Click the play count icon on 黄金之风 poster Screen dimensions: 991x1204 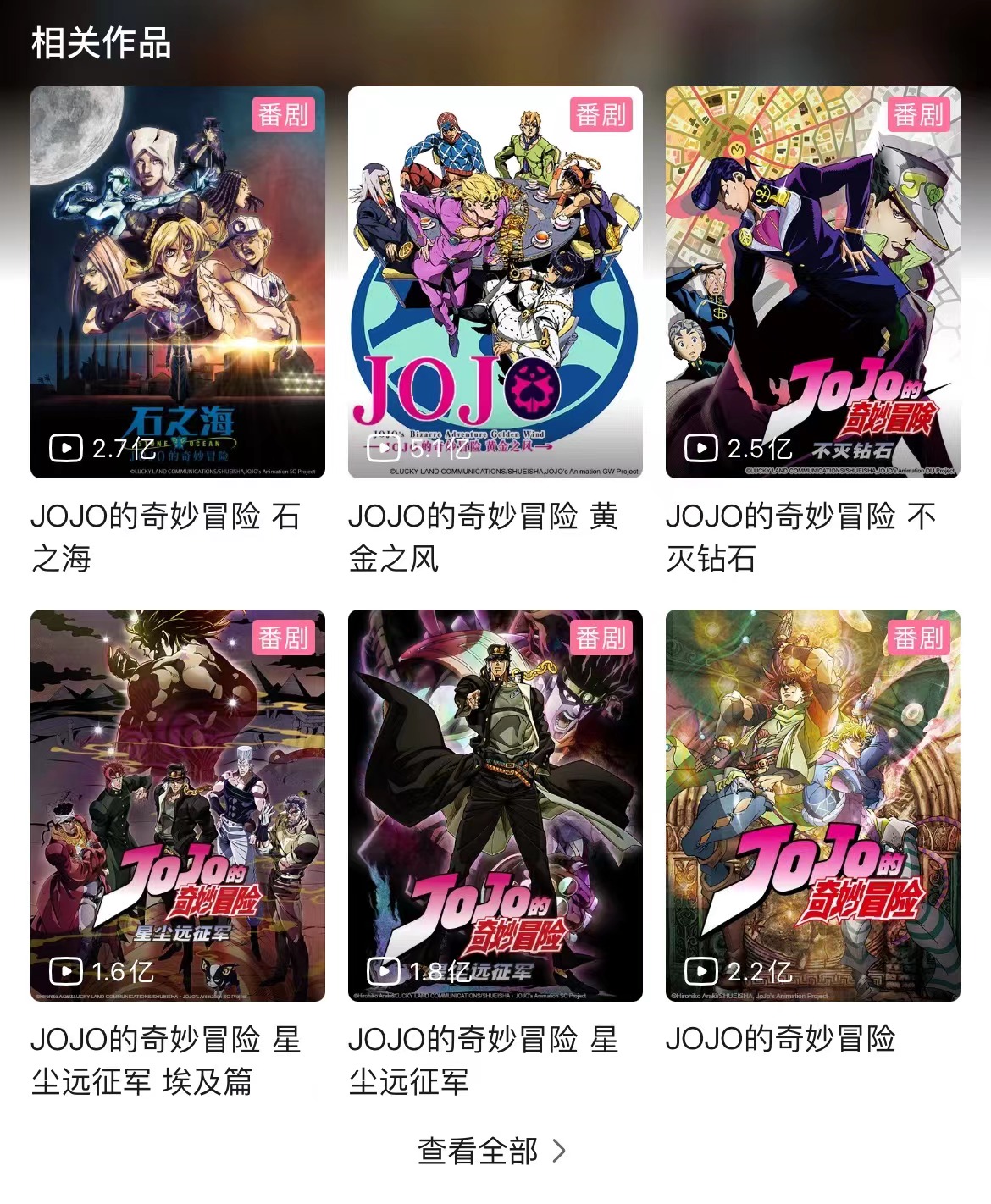coord(383,450)
